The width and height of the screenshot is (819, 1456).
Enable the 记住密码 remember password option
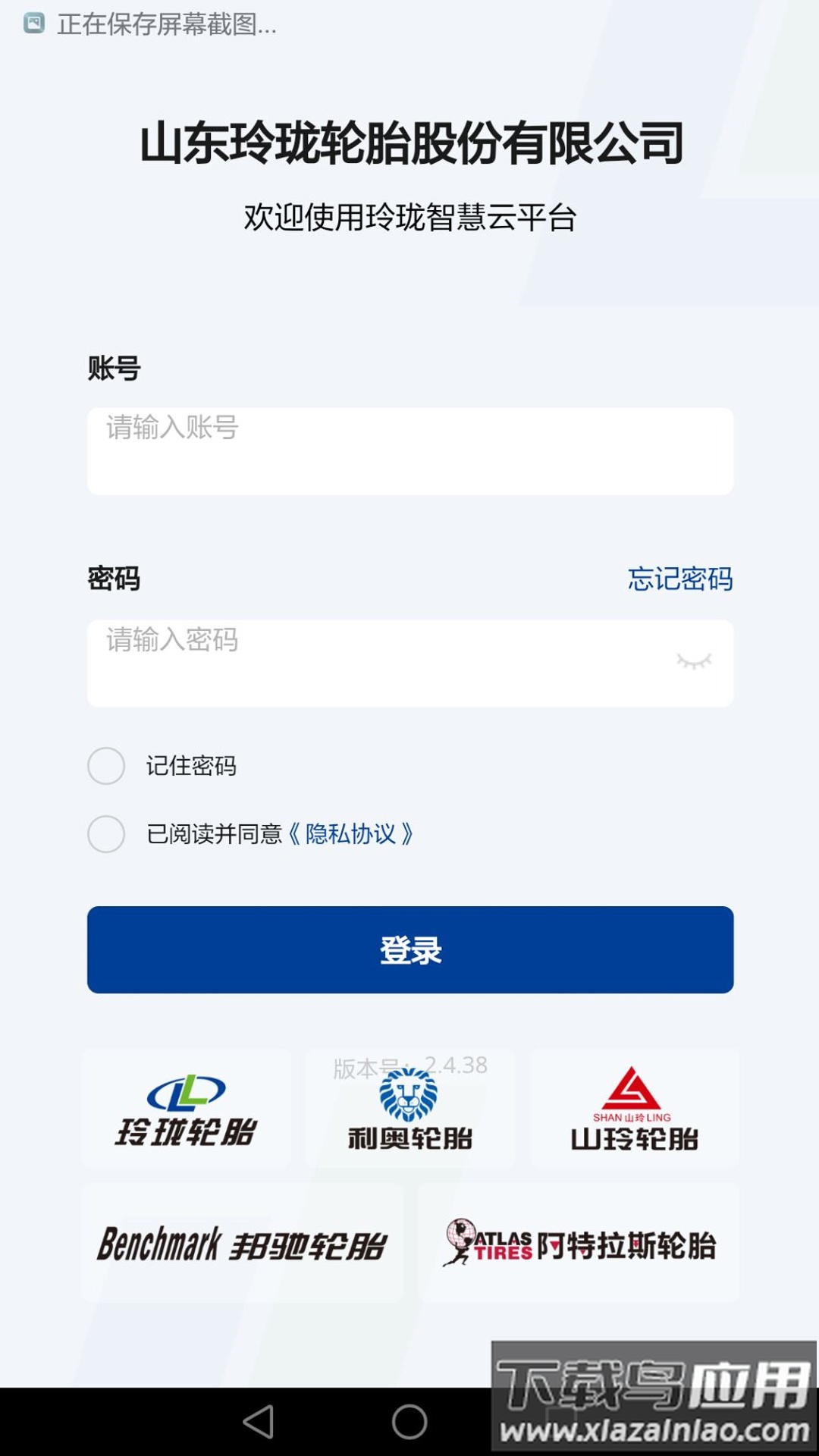tap(106, 767)
